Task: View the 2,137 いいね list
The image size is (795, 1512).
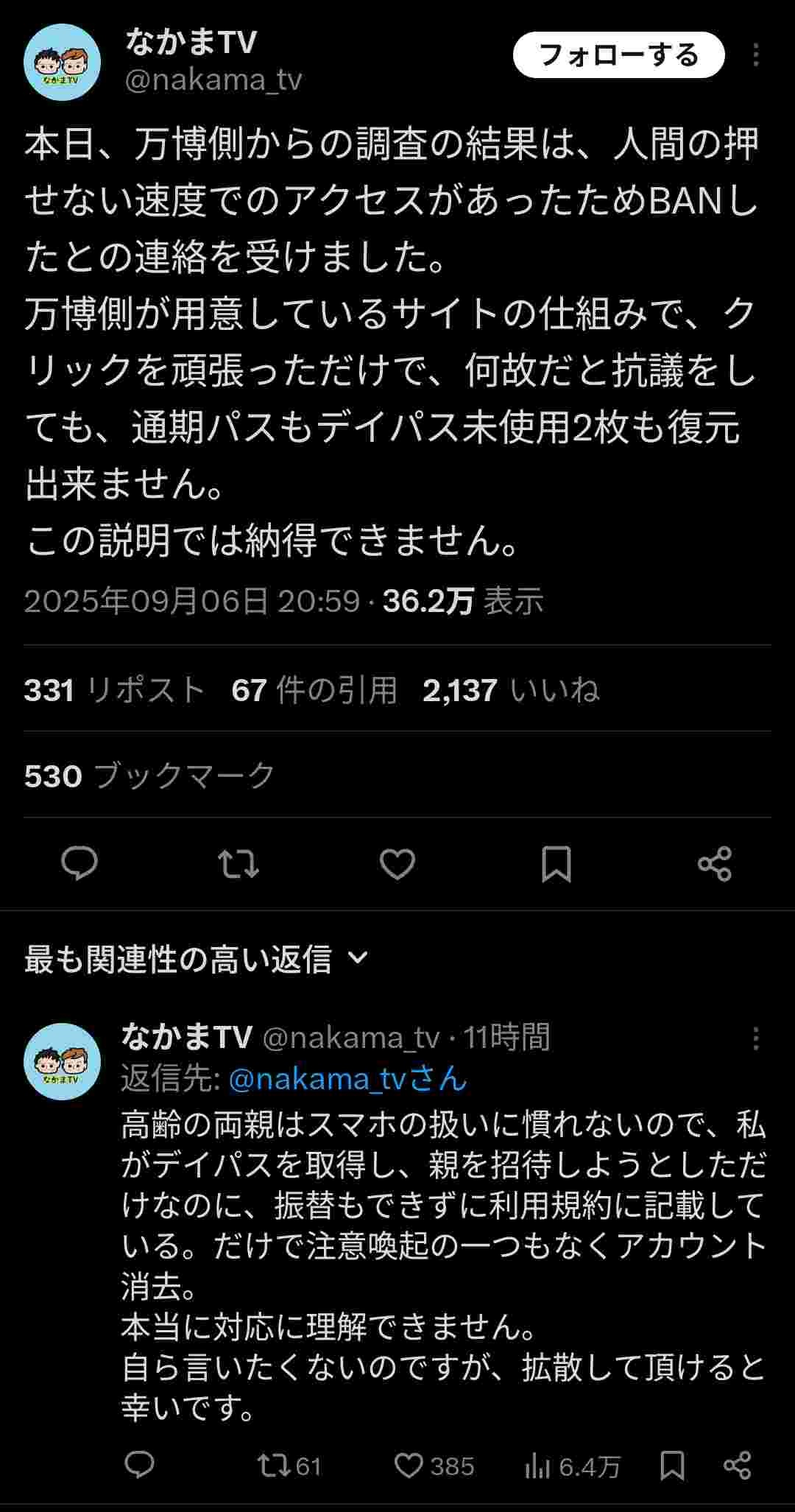Action: (511, 690)
